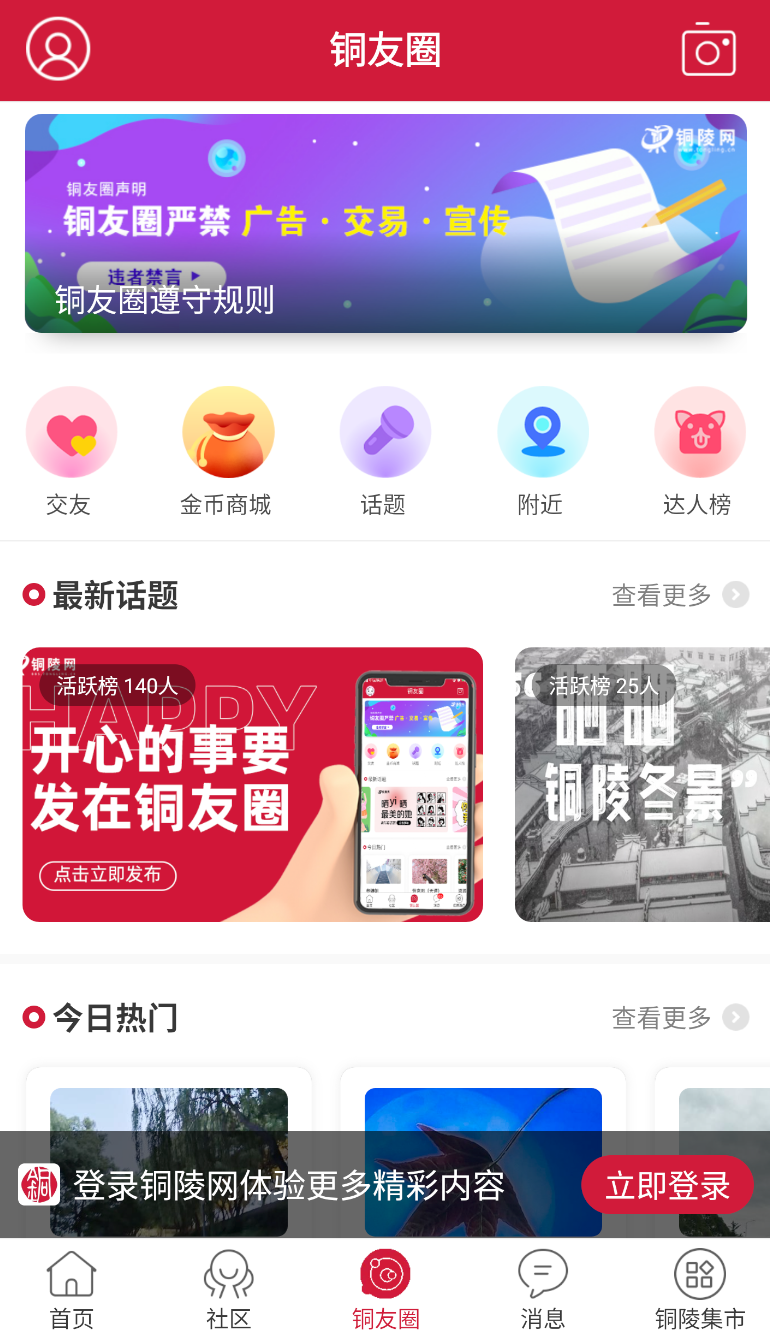Open the 开心的事要发在铜友圈 topic card

click(253, 784)
